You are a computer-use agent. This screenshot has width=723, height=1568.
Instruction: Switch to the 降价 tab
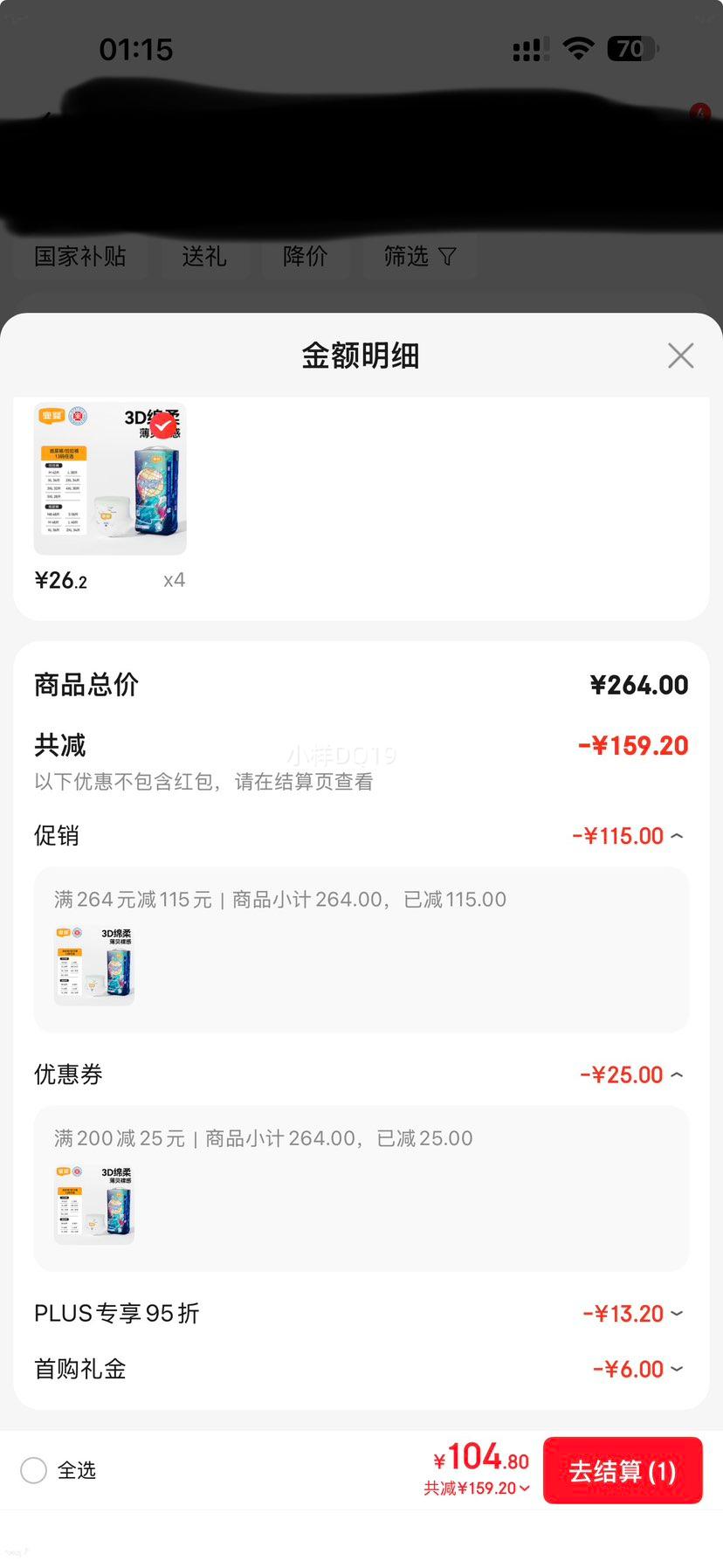tap(306, 256)
